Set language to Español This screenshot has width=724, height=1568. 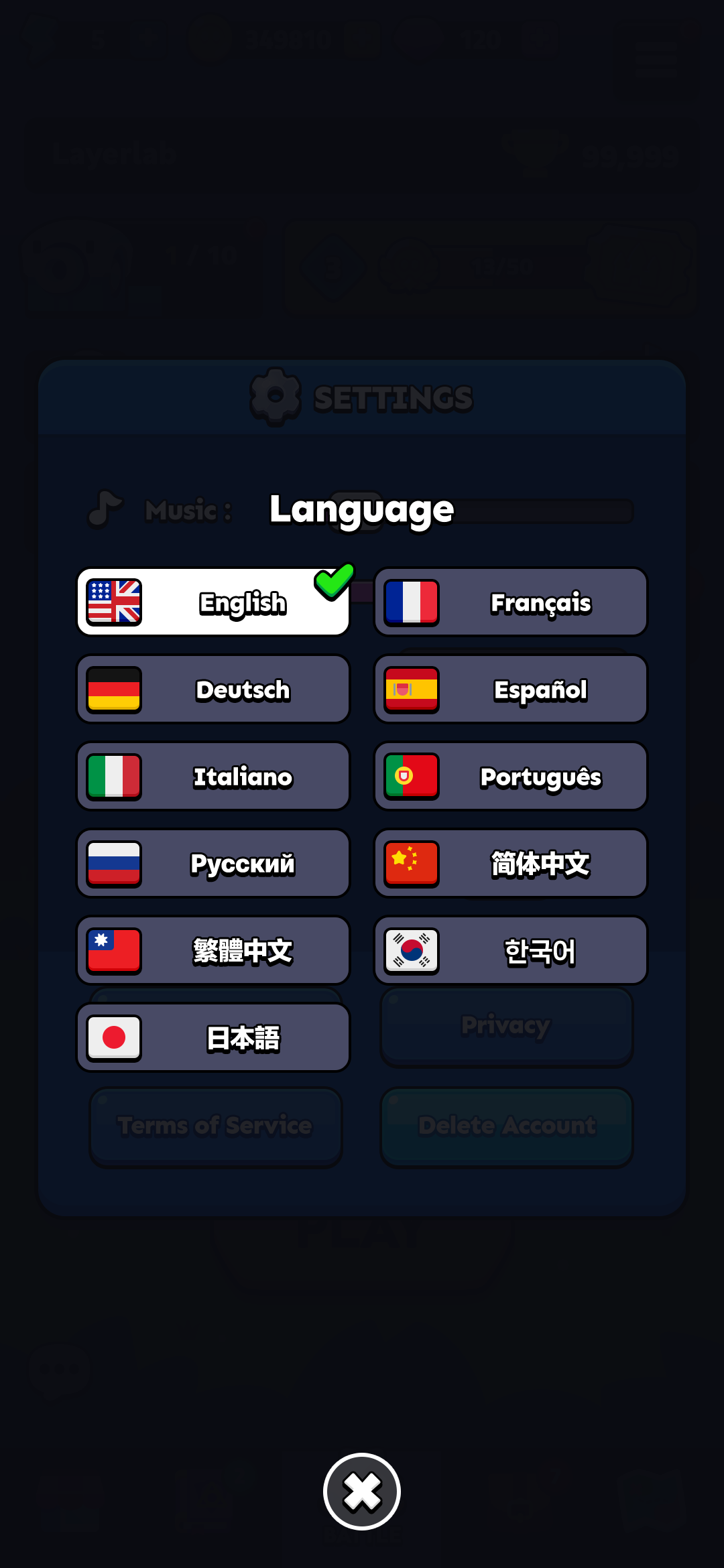tap(511, 689)
